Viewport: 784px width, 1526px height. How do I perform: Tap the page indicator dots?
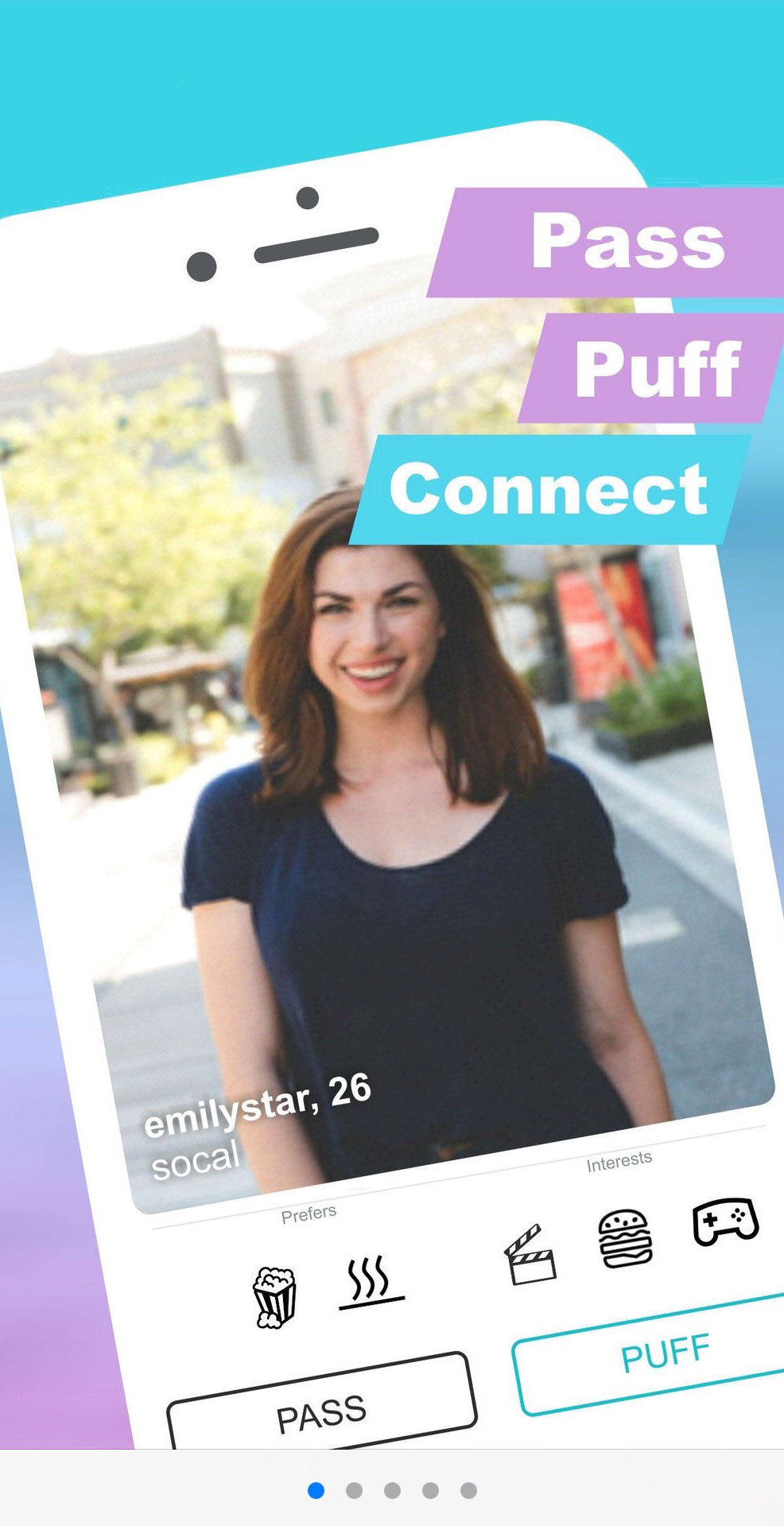click(392, 1490)
